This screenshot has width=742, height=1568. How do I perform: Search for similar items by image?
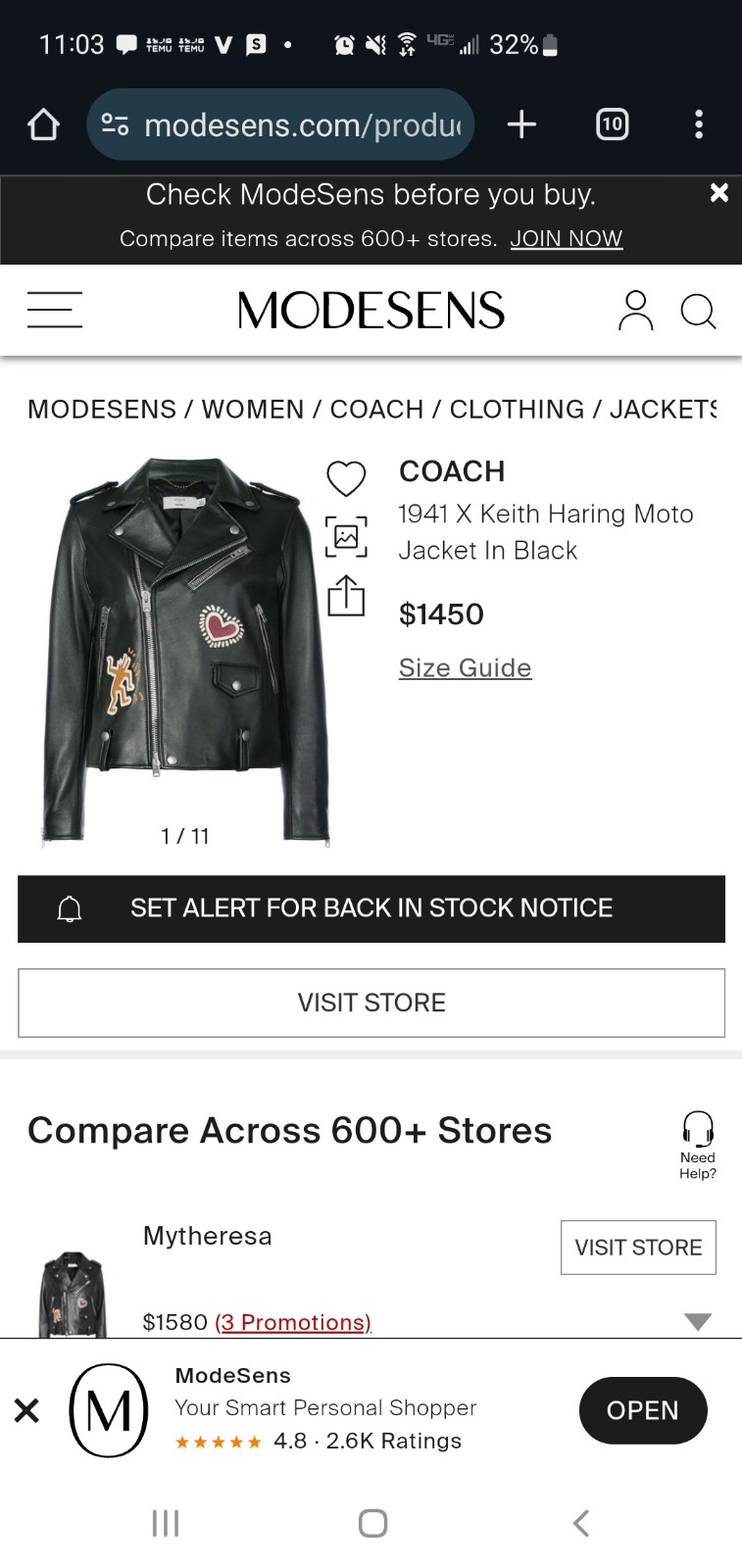point(346,537)
